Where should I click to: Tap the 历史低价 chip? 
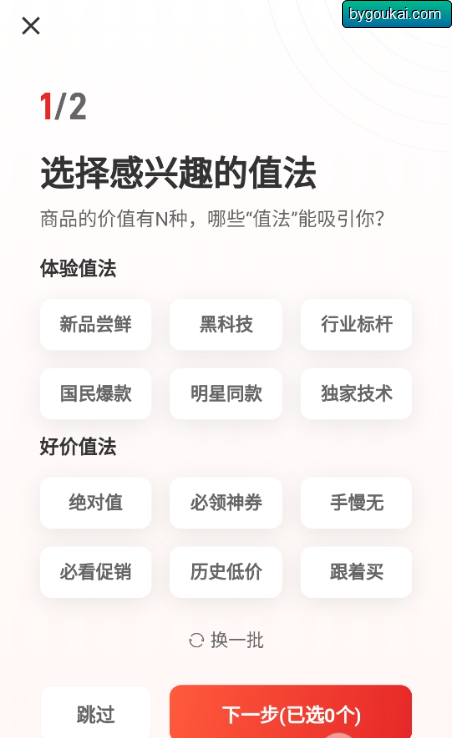tap(226, 572)
